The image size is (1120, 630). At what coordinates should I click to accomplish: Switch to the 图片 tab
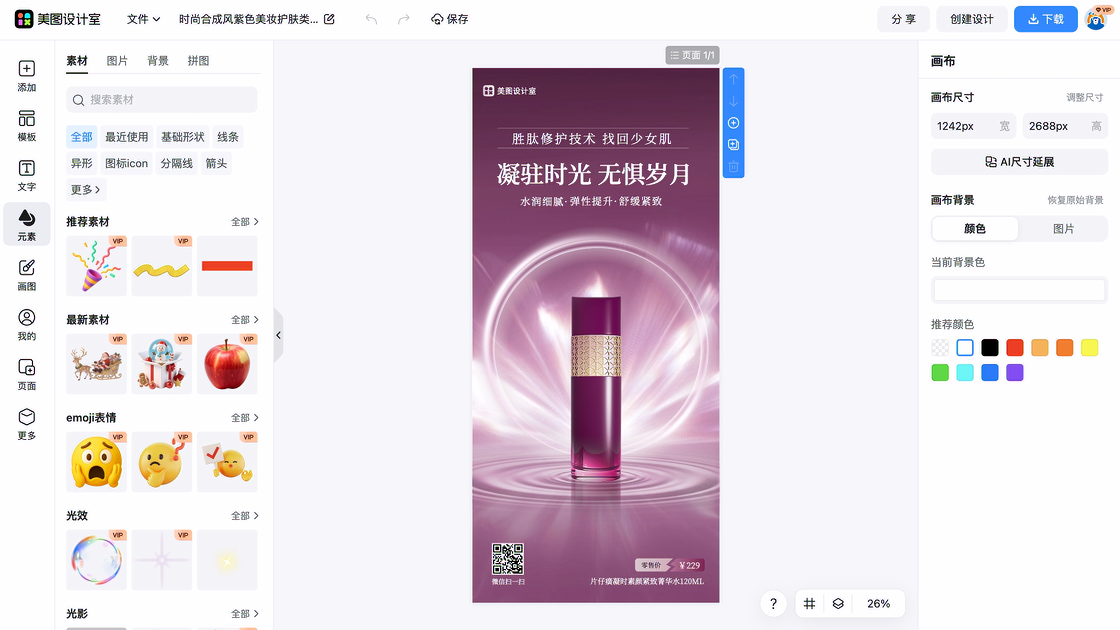pos(117,61)
